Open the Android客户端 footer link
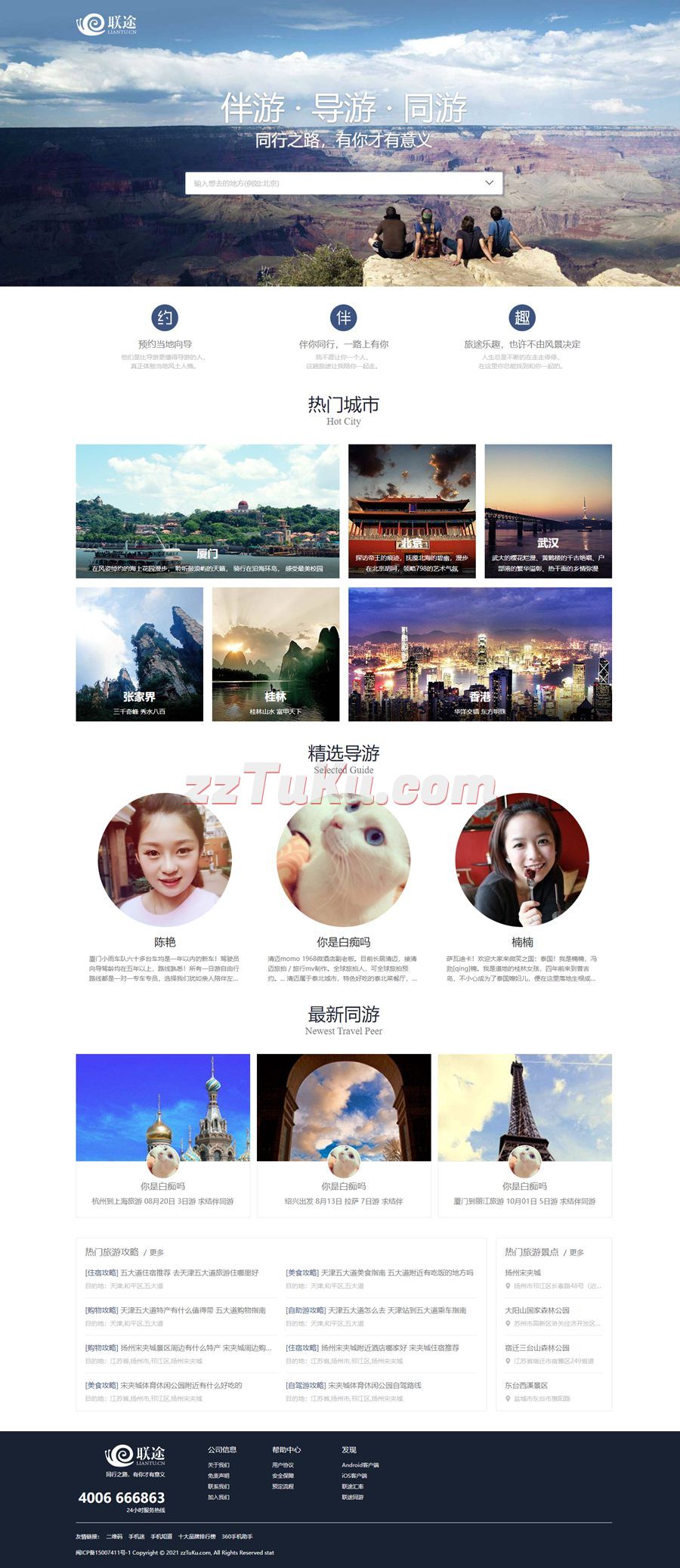Image resolution: width=680 pixels, height=1568 pixels. pos(360,1465)
